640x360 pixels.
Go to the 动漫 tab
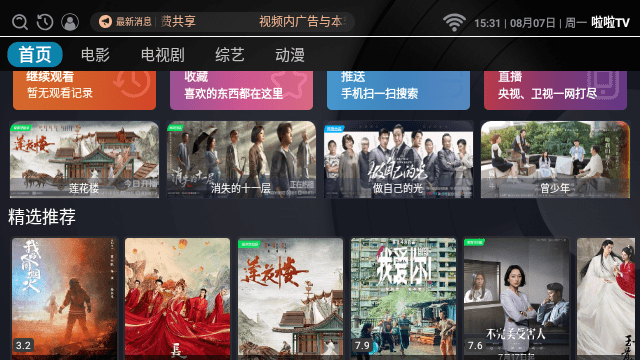(290, 55)
